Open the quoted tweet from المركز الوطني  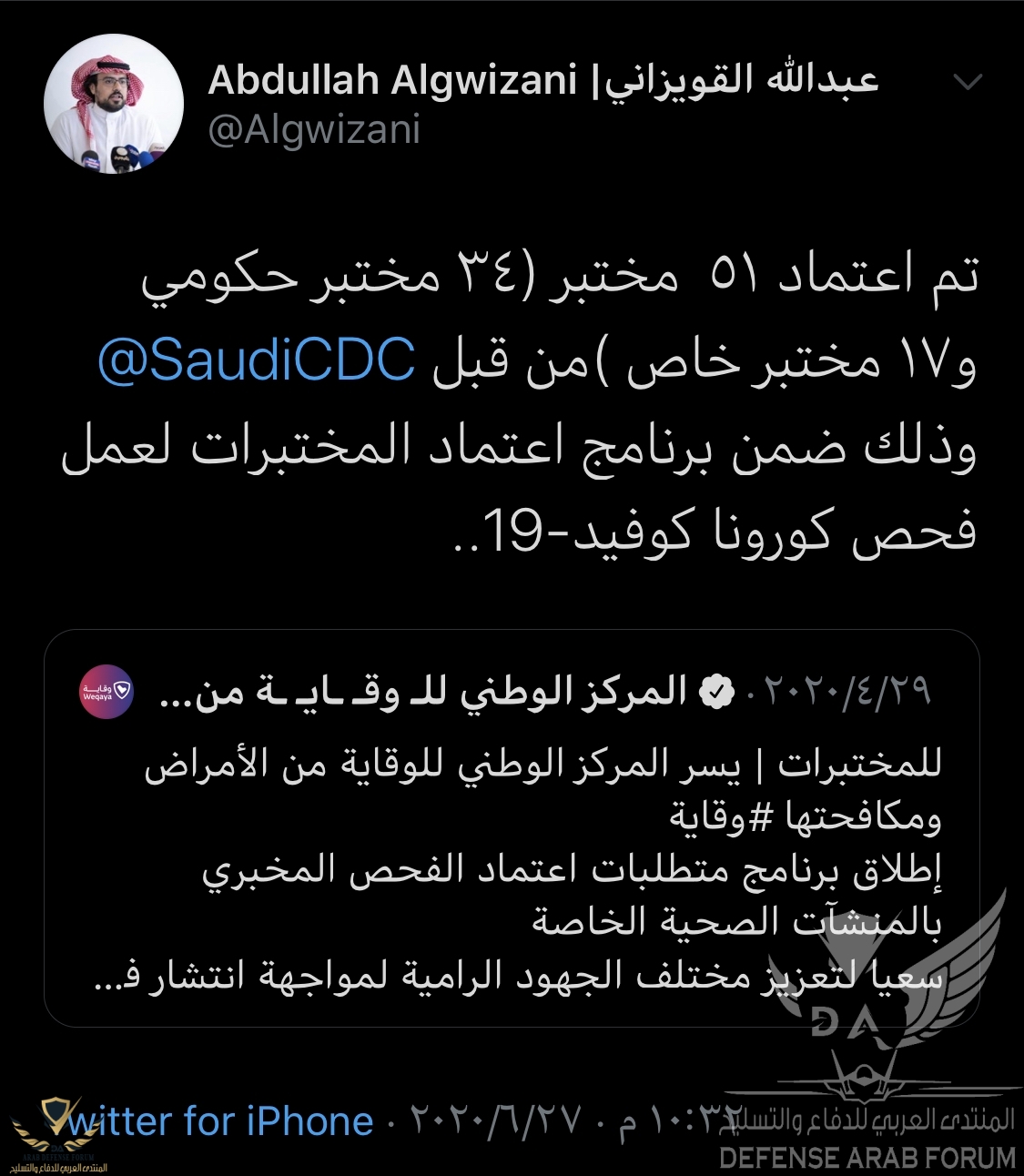coord(512,828)
